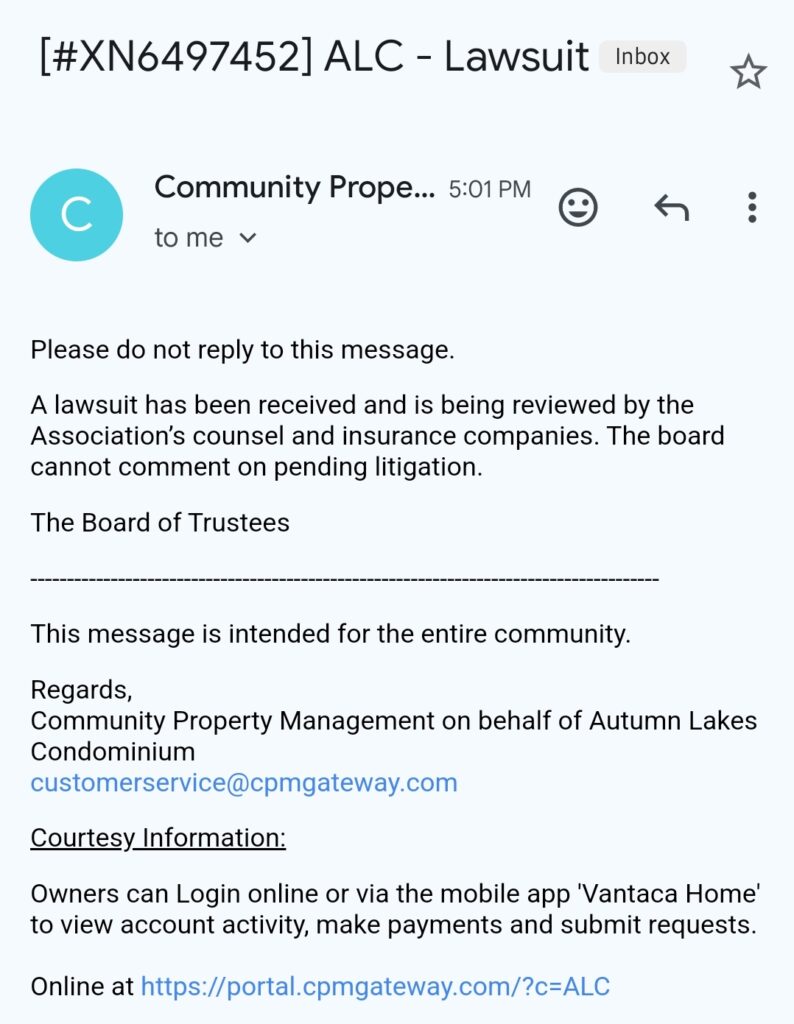This screenshot has width=794, height=1024.
Task: Tap the customerservice@cpmgateway.com email link
Action: pos(244,782)
